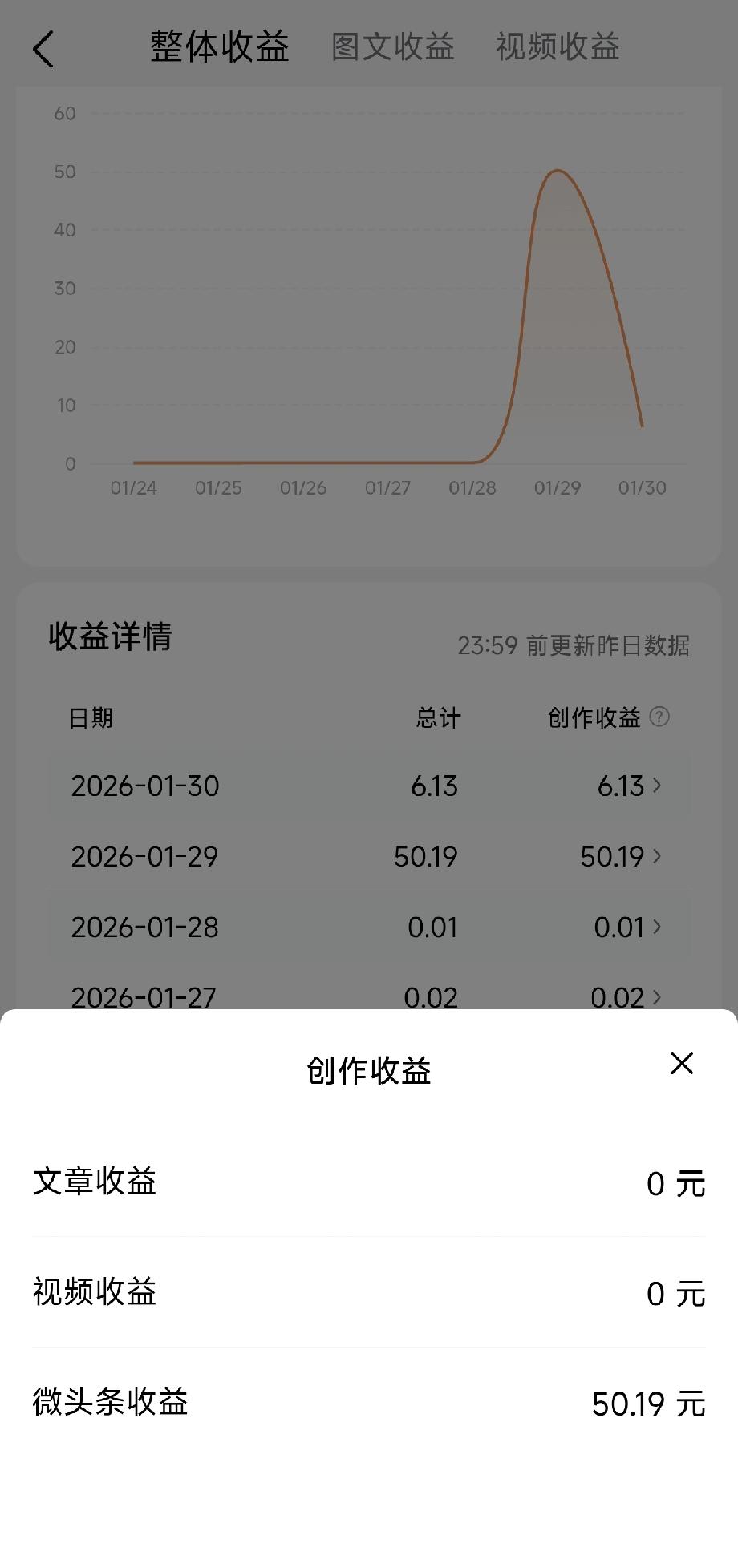Viewport: 738px width, 1568px height.
Task: Close the 创作收益 popup with the X
Action: [x=681, y=1064]
